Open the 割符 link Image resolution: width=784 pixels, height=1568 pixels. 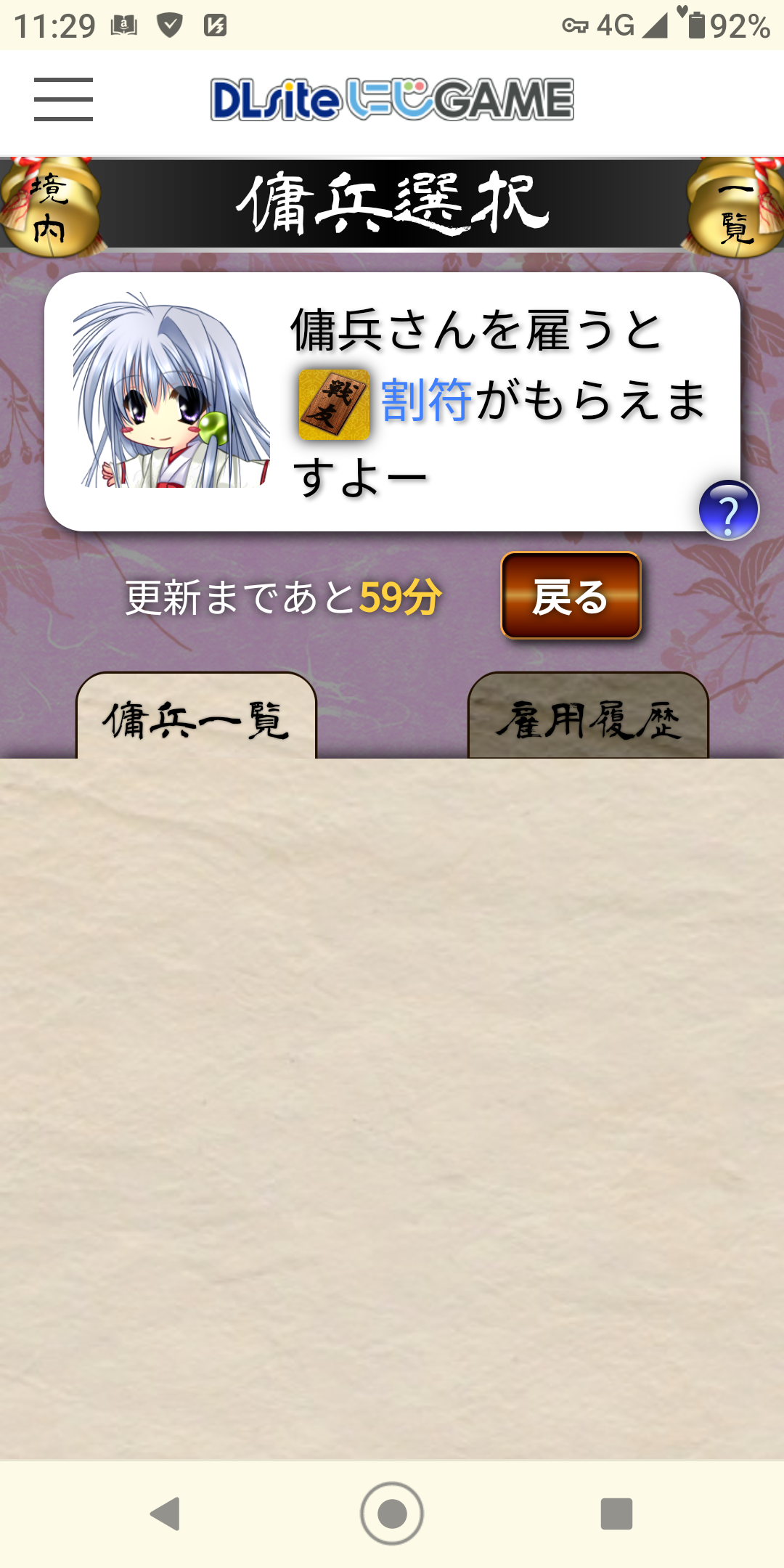(426, 401)
